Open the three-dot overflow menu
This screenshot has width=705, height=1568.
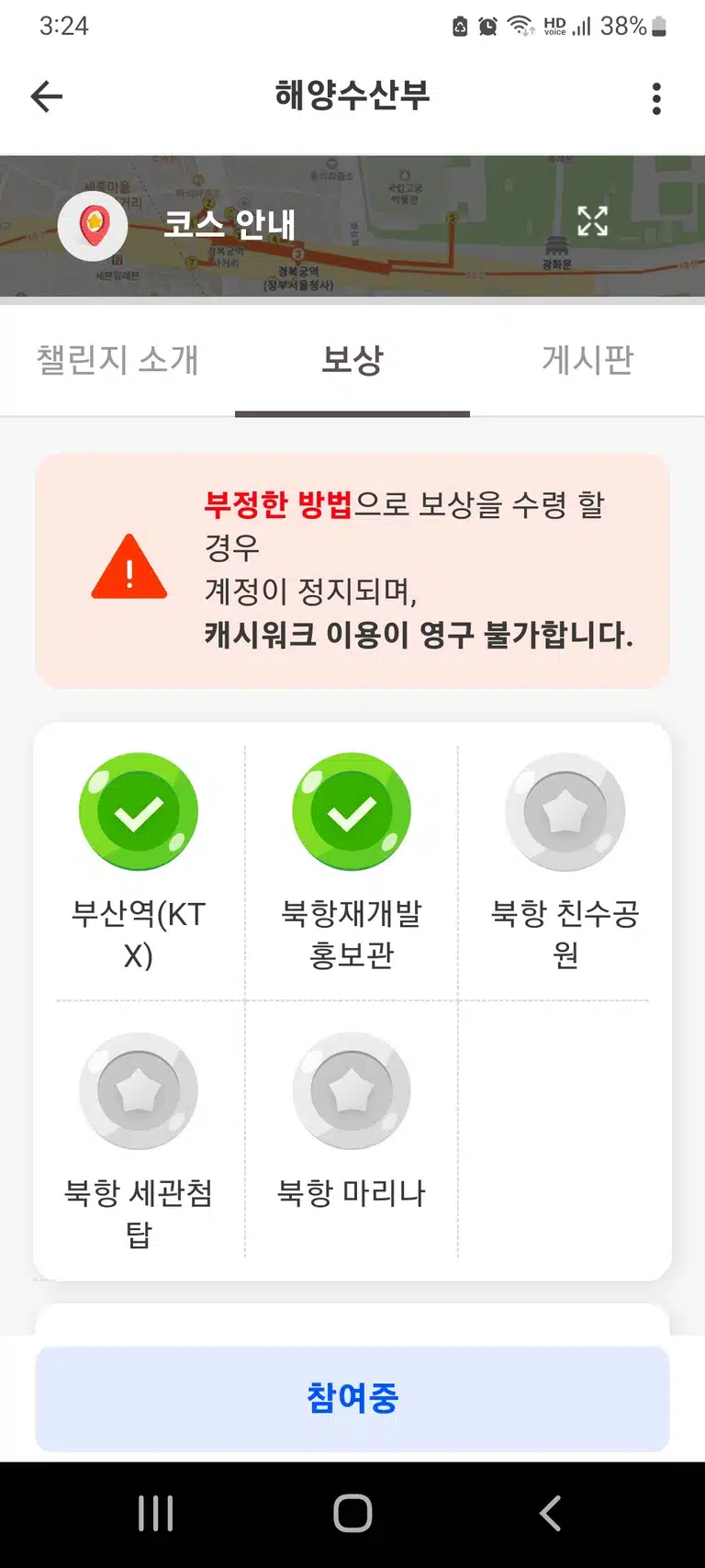click(656, 98)
